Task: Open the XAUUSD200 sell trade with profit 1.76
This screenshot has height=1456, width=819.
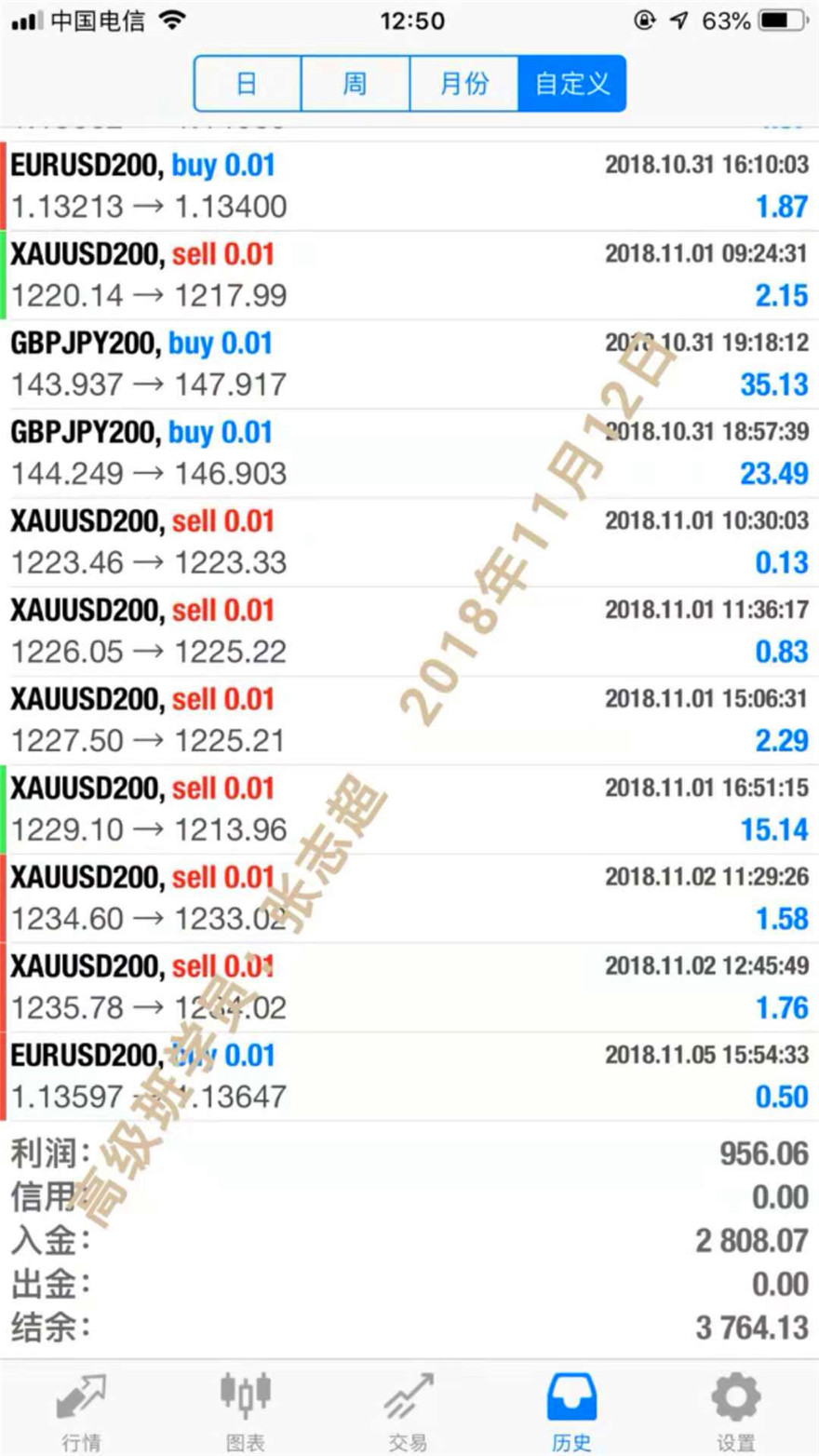Action: tap(409, 987)
